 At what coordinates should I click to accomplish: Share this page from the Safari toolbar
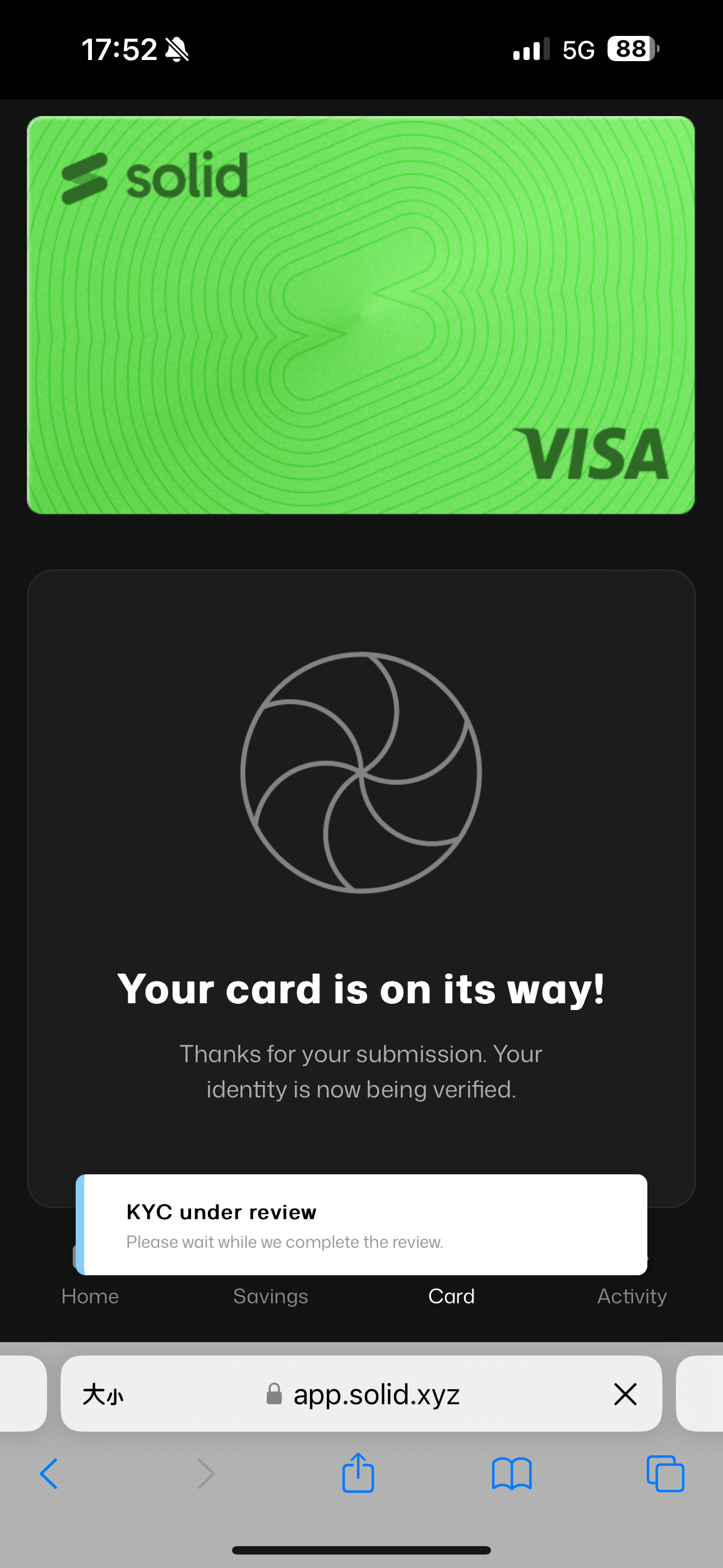[358, 1474]
